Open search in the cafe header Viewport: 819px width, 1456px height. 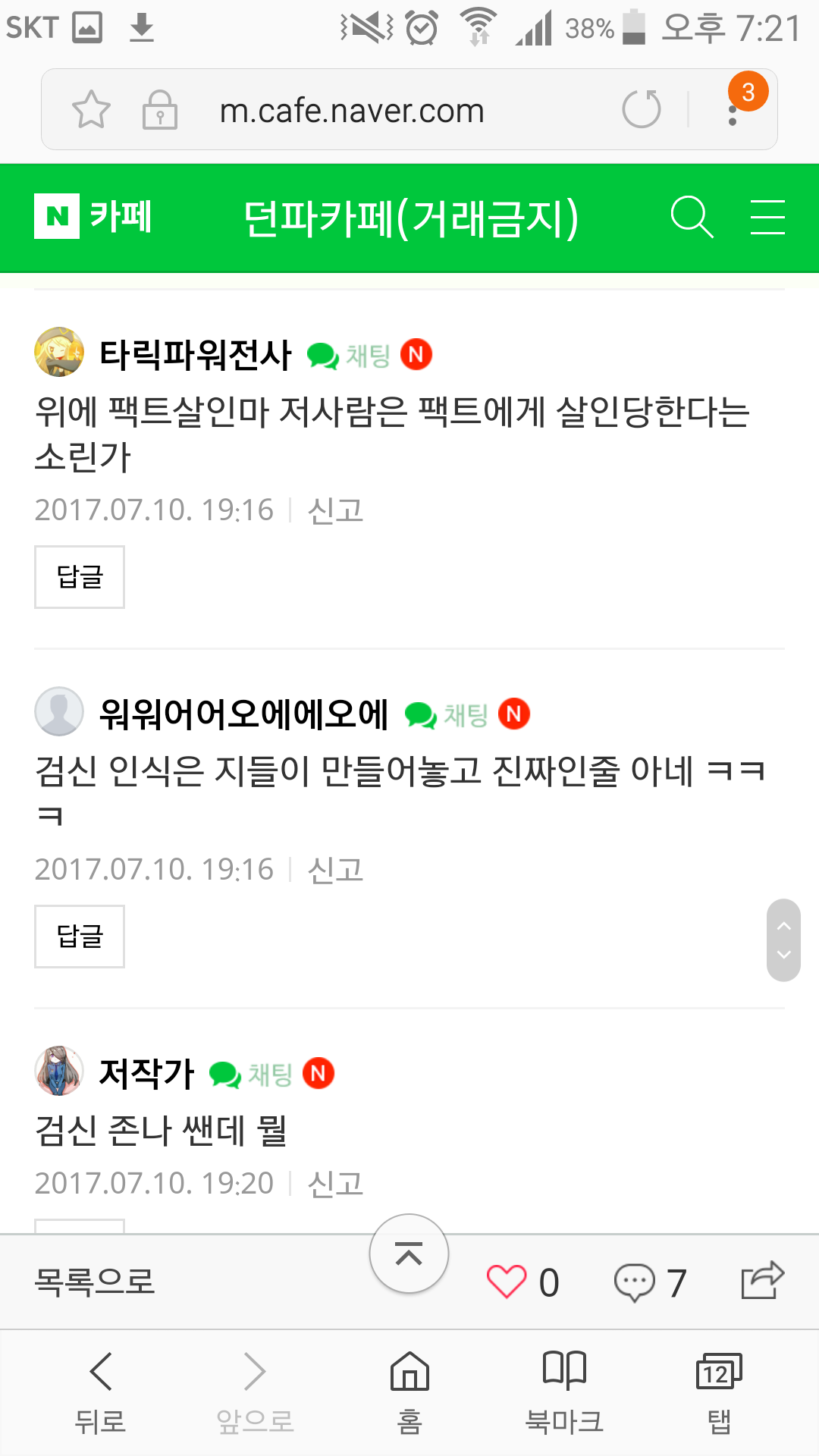click(692, 217)
